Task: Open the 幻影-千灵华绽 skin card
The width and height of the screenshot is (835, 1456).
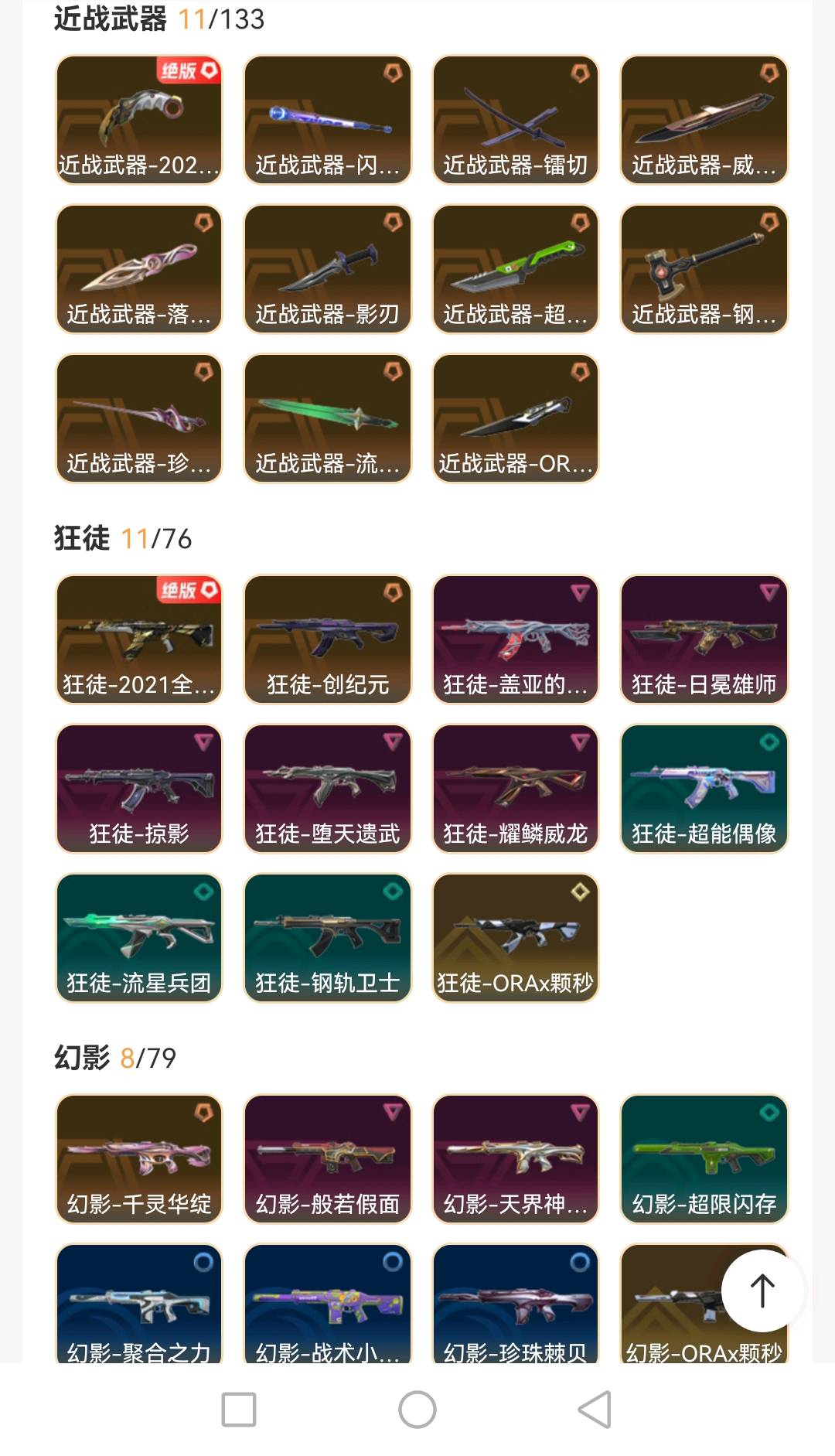Action: pyautogui.click(x=139, y=1159)
